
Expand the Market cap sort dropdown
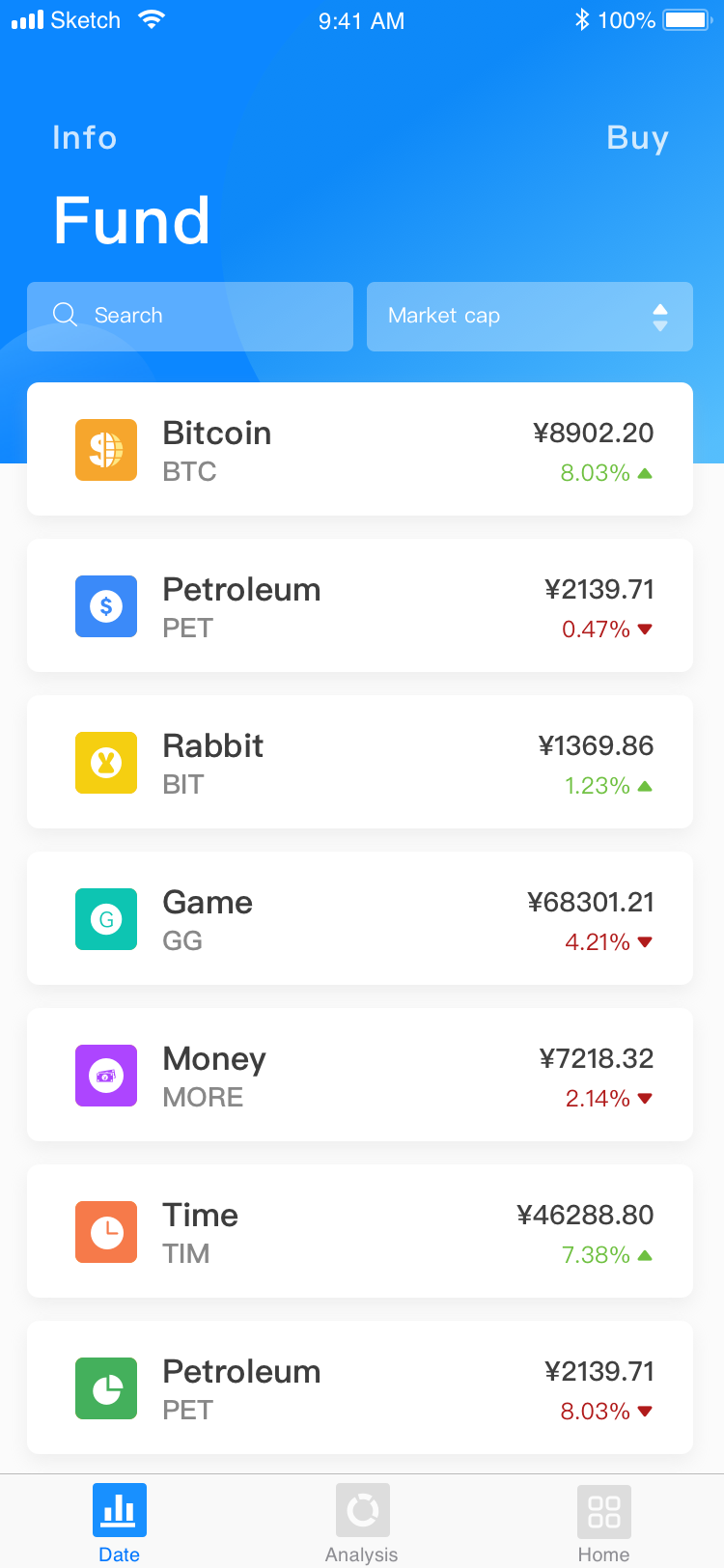(530, 317)
